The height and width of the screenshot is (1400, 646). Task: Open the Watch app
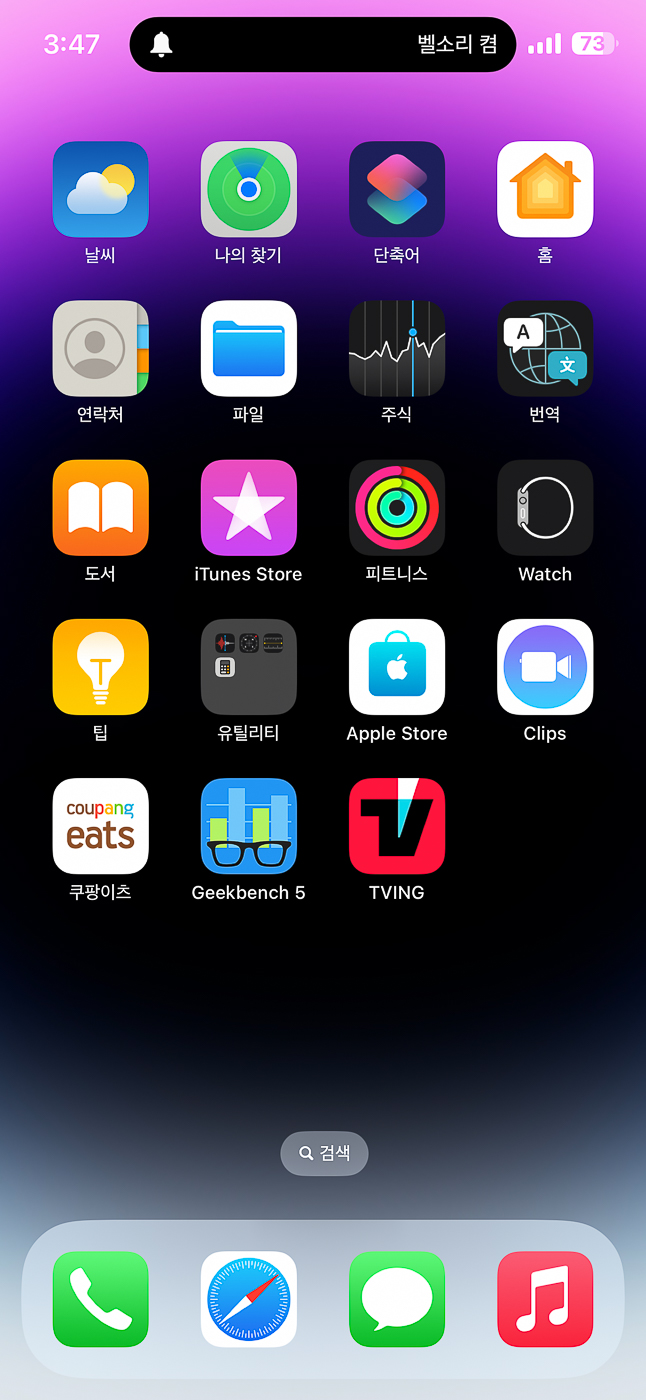click(545, 507)
